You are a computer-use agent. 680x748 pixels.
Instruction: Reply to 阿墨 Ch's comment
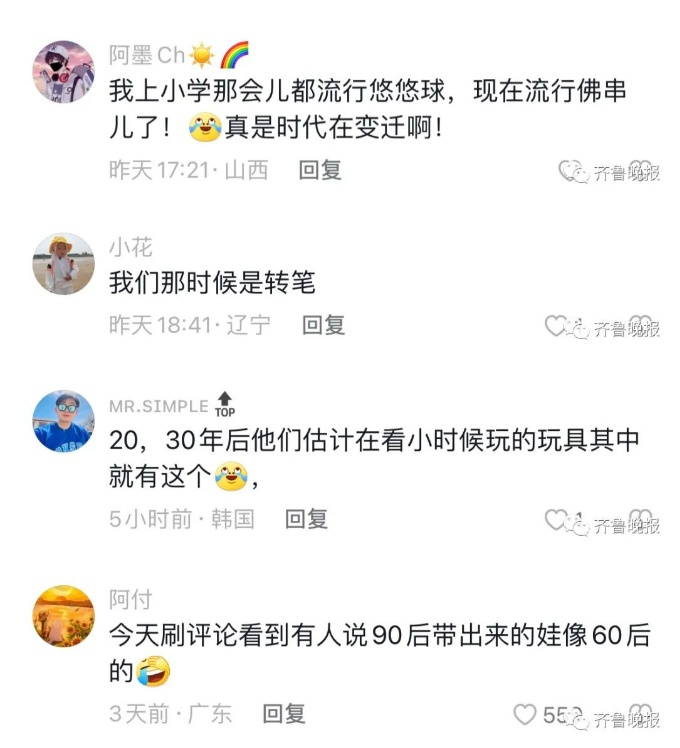coord(320,170)
